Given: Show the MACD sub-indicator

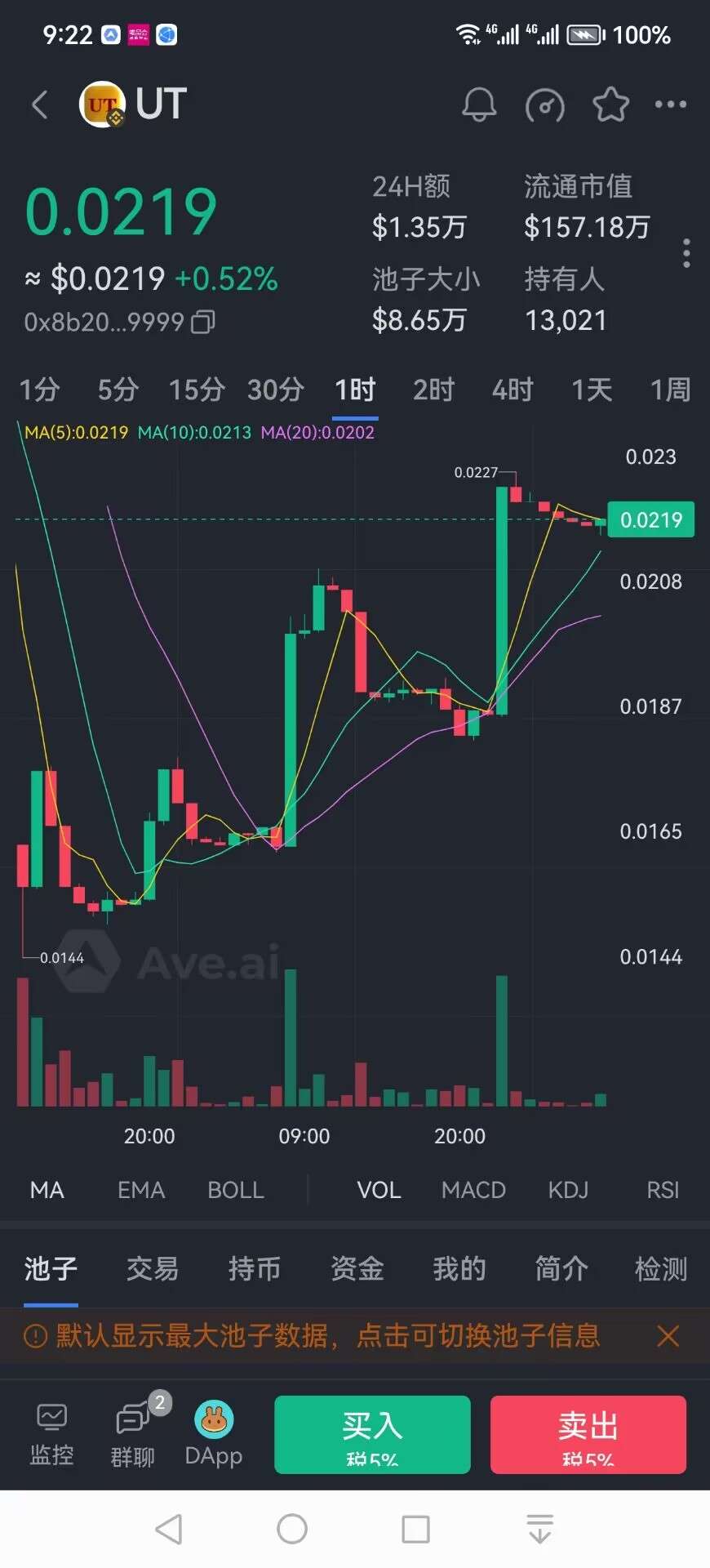Looking at the screenshot, I should click(x=473, y=1190).
